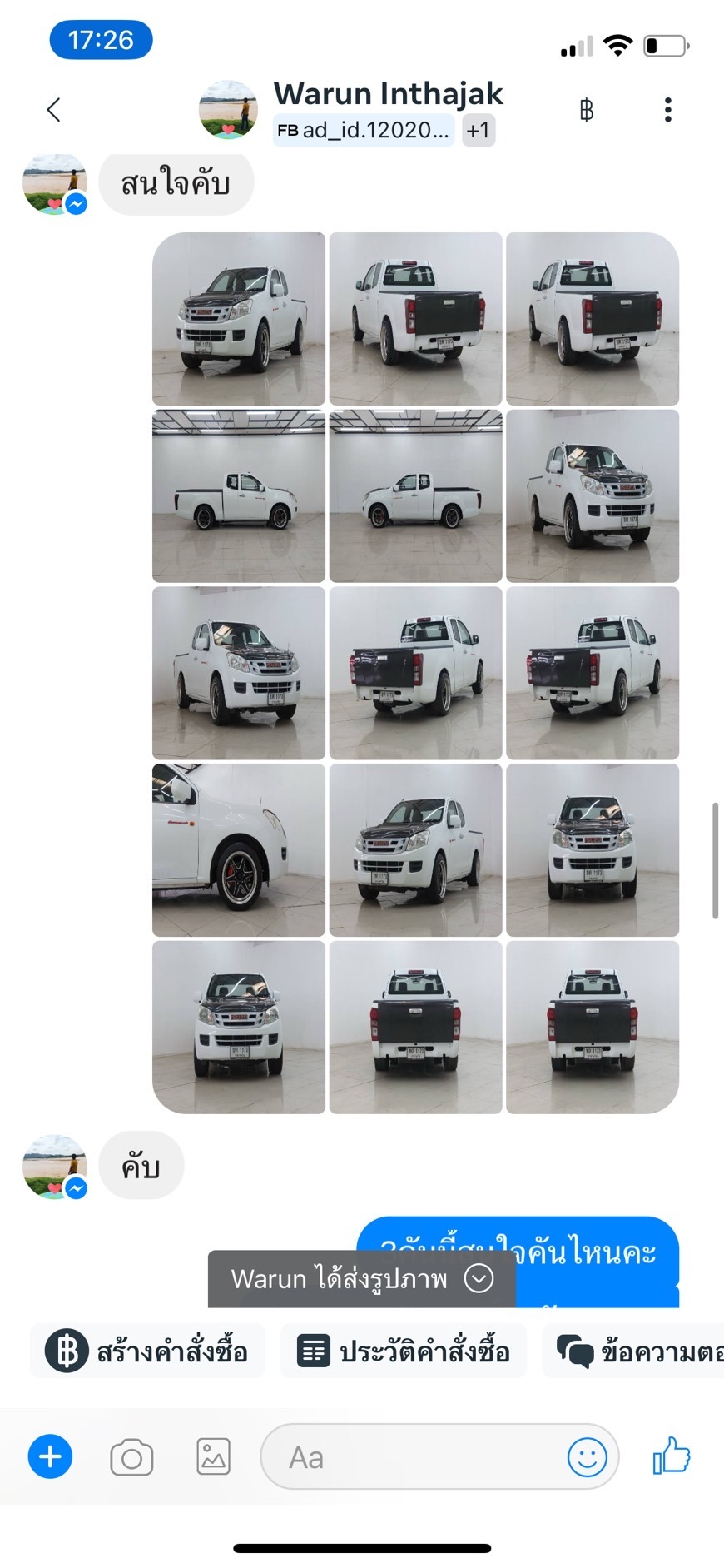
Task: Open the photo gallery picker
Action: [x=213, y=1456]
